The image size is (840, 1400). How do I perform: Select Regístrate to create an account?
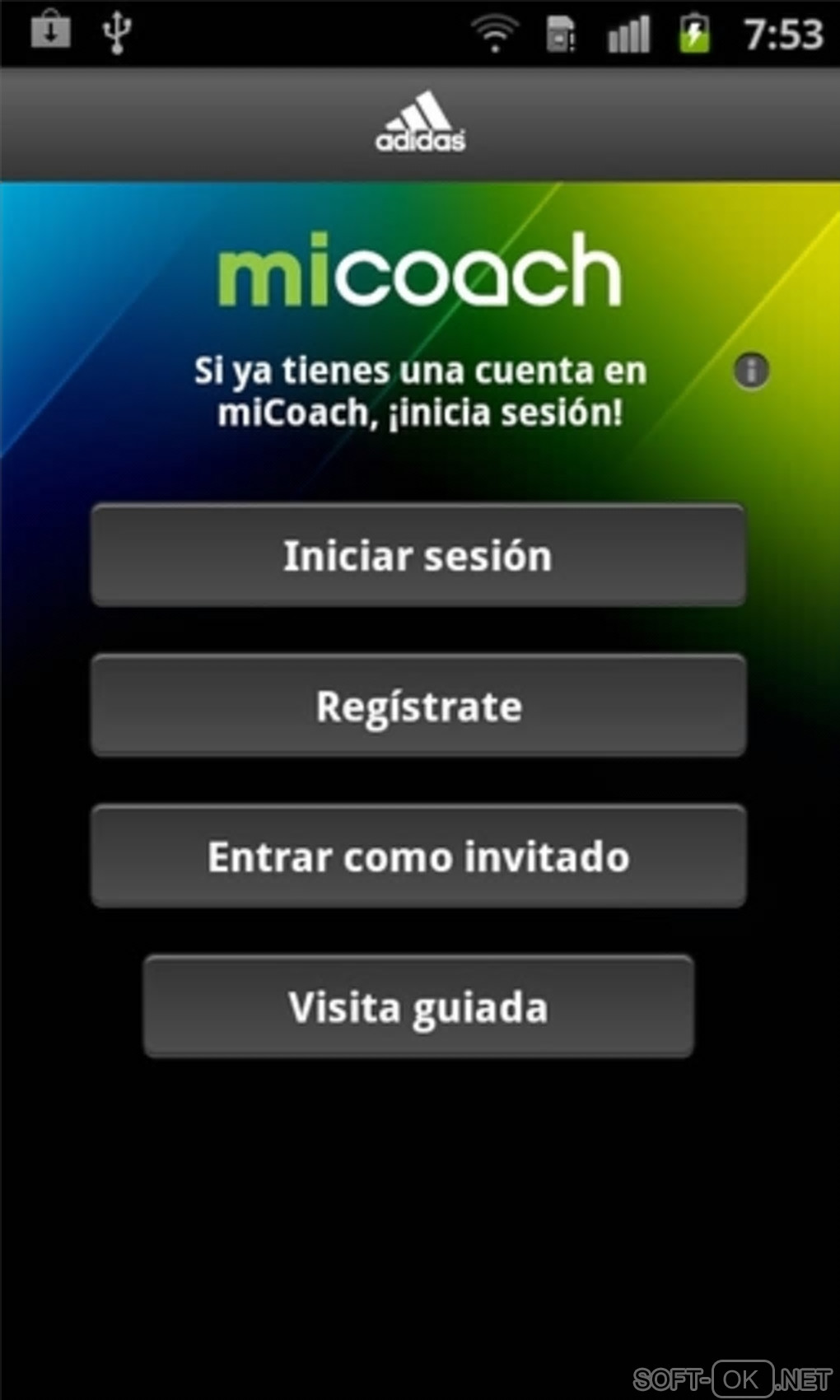tap(418, 707)
